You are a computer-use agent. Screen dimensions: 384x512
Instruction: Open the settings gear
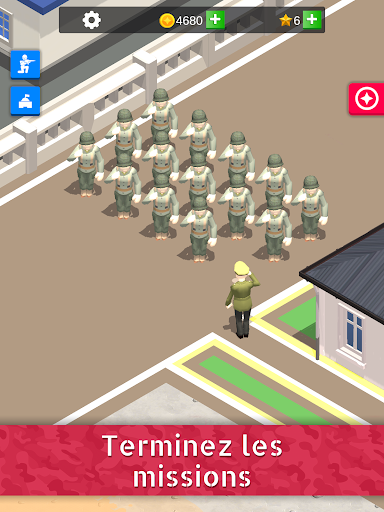(92, 20)
